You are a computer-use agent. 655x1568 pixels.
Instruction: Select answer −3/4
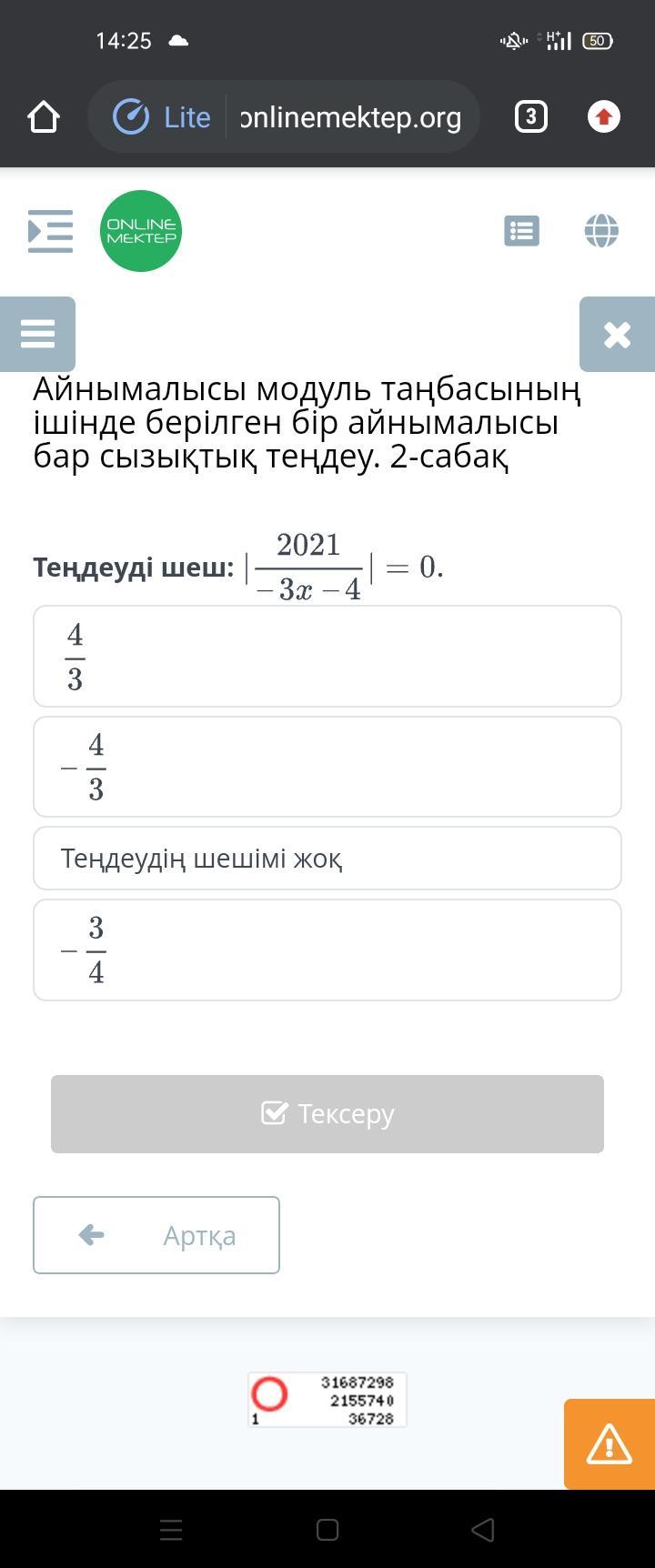pyautogui.click(x=327, y=950)
